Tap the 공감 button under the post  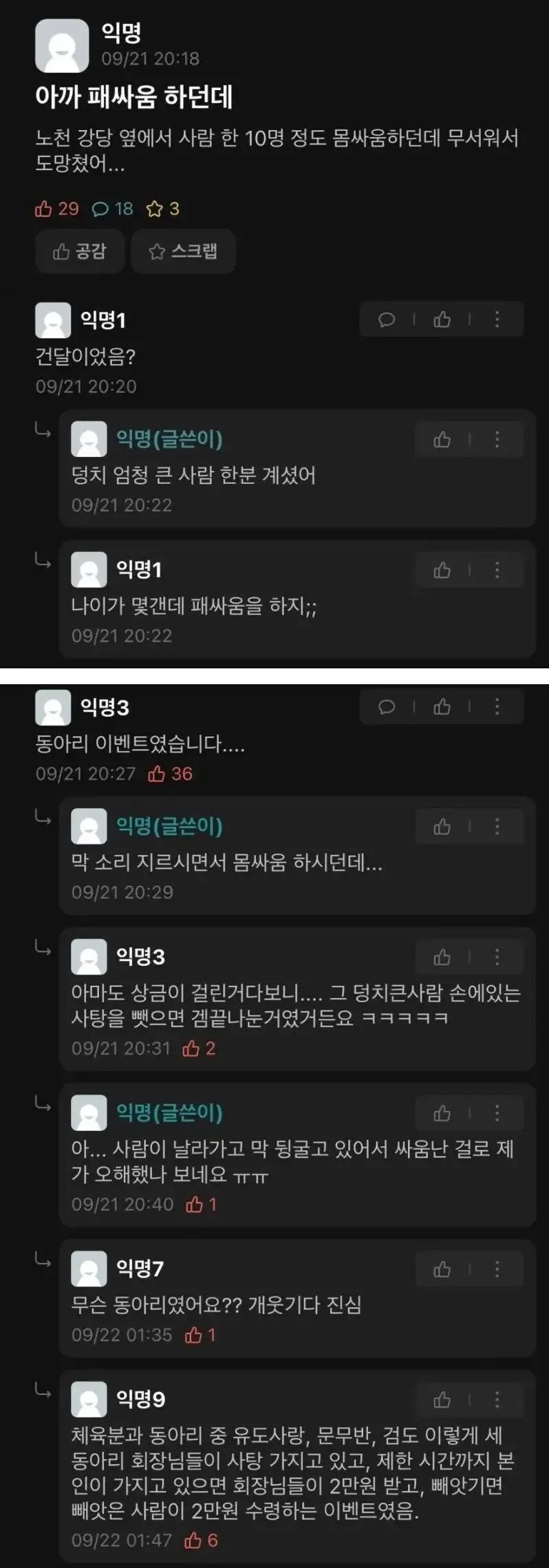point(80,251)
